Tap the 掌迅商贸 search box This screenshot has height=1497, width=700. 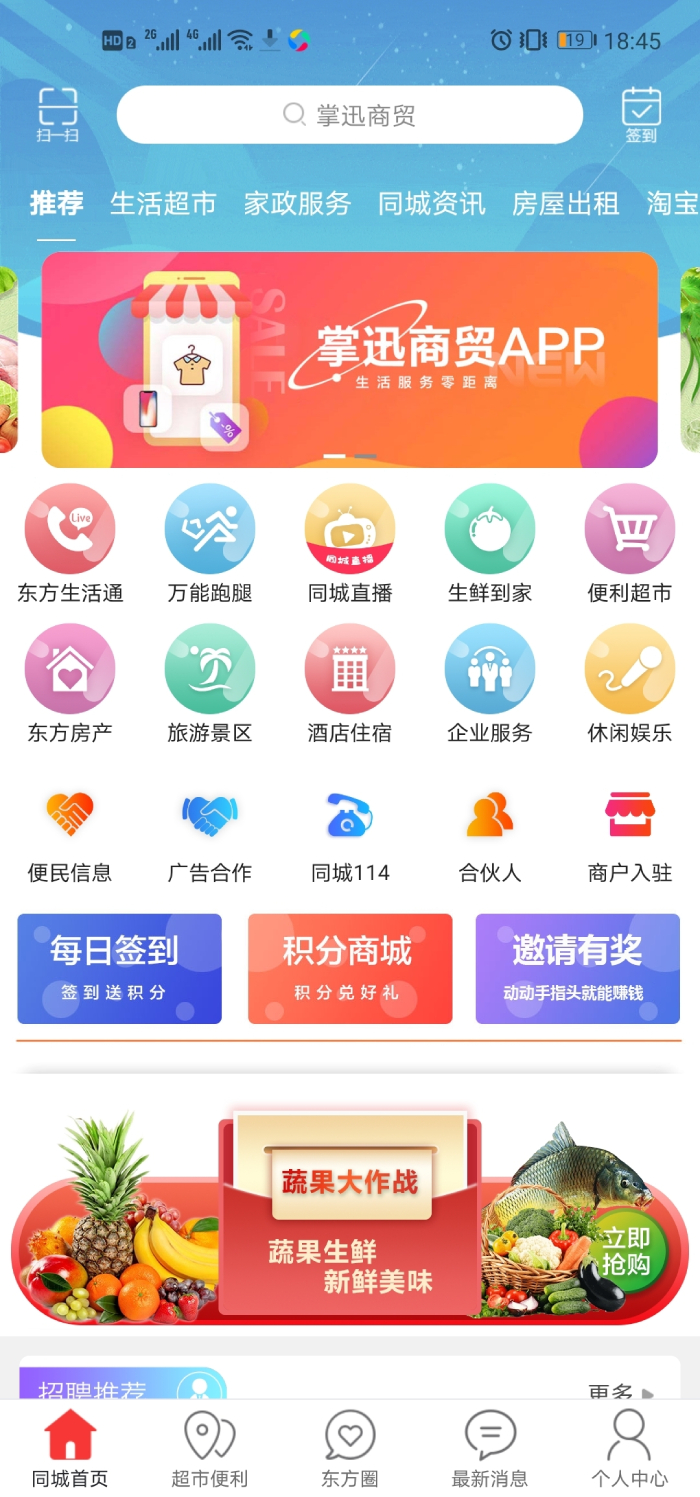350,115
